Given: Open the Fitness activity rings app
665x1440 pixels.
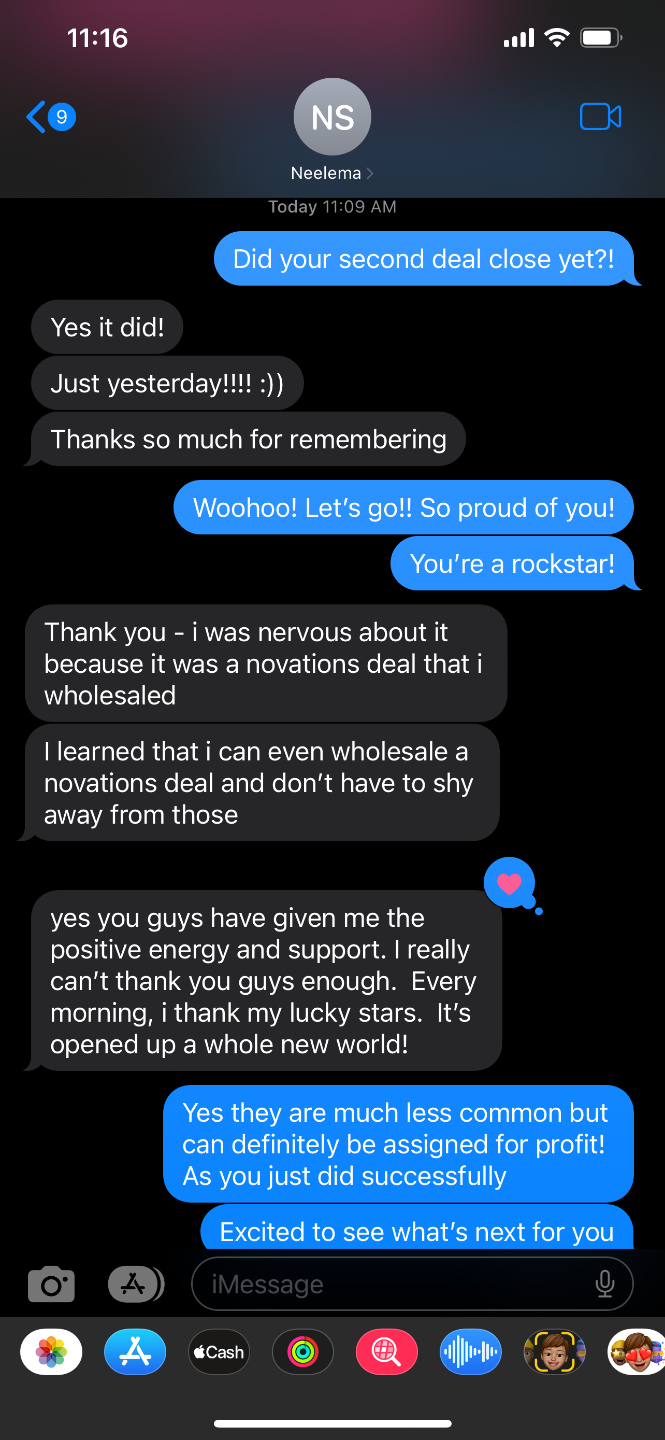Looking at the screenshot, I should click(302, 1353).
